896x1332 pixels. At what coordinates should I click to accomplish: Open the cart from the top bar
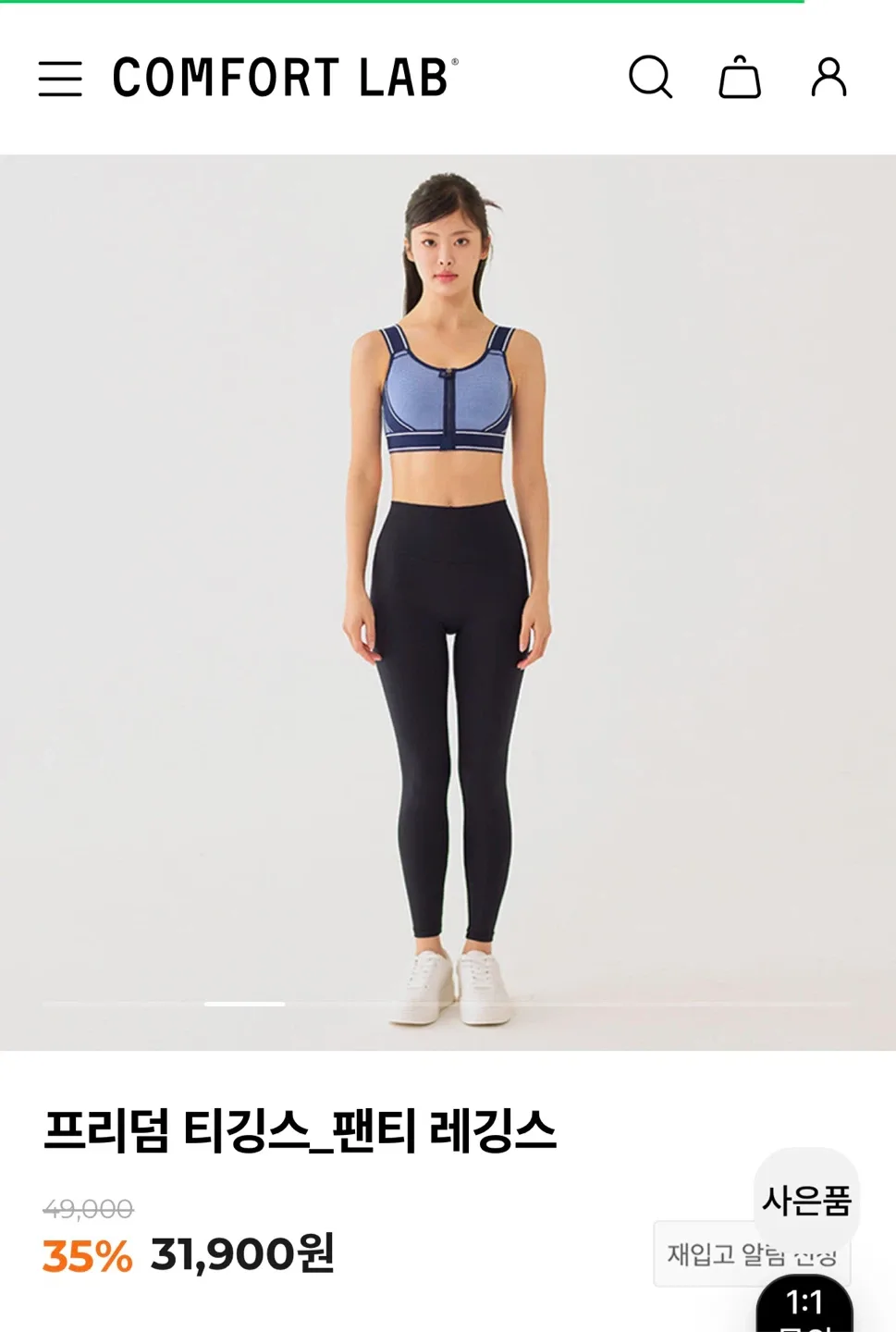tap(740, 80)
